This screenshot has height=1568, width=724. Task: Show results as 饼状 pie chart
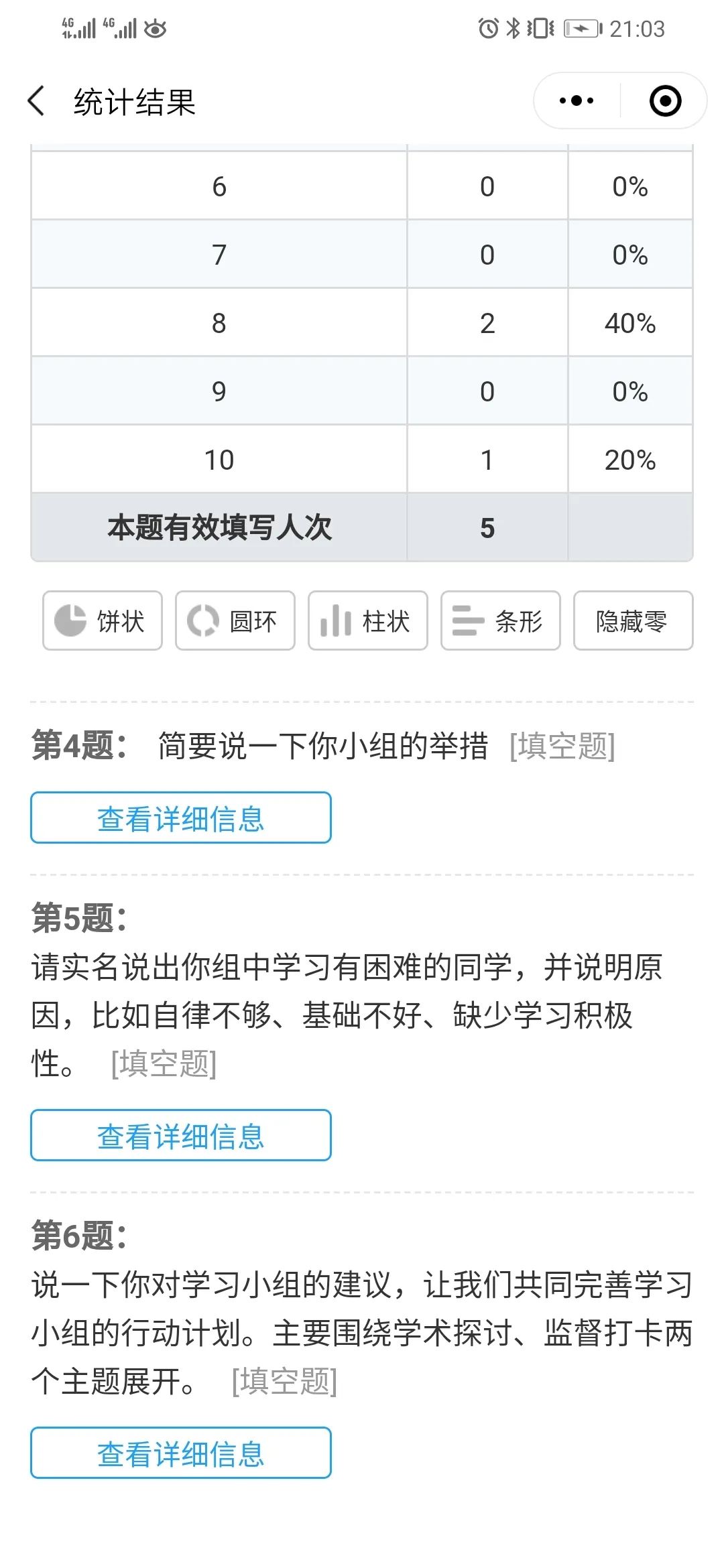pyautogui.click(x=103, y=620)
